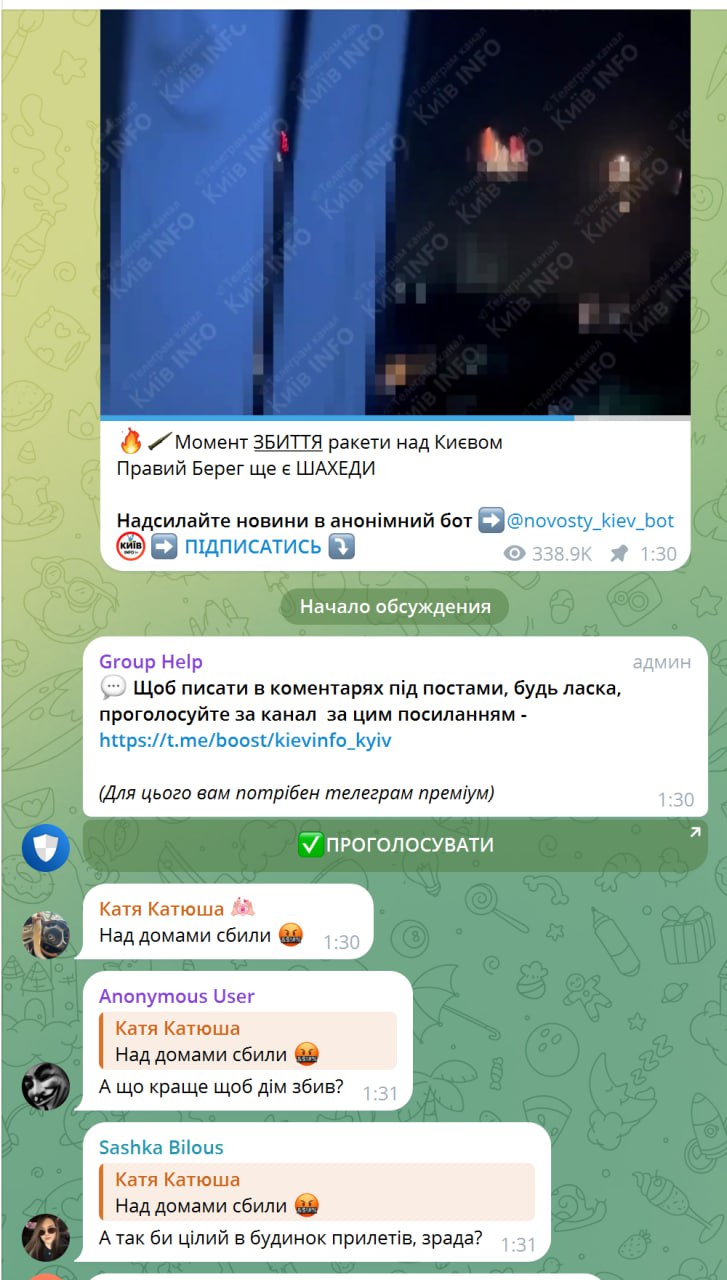Open Group Help sender name
Image resolution: width=727 pixels, height=1280 pixels.
tap(151, 662)
